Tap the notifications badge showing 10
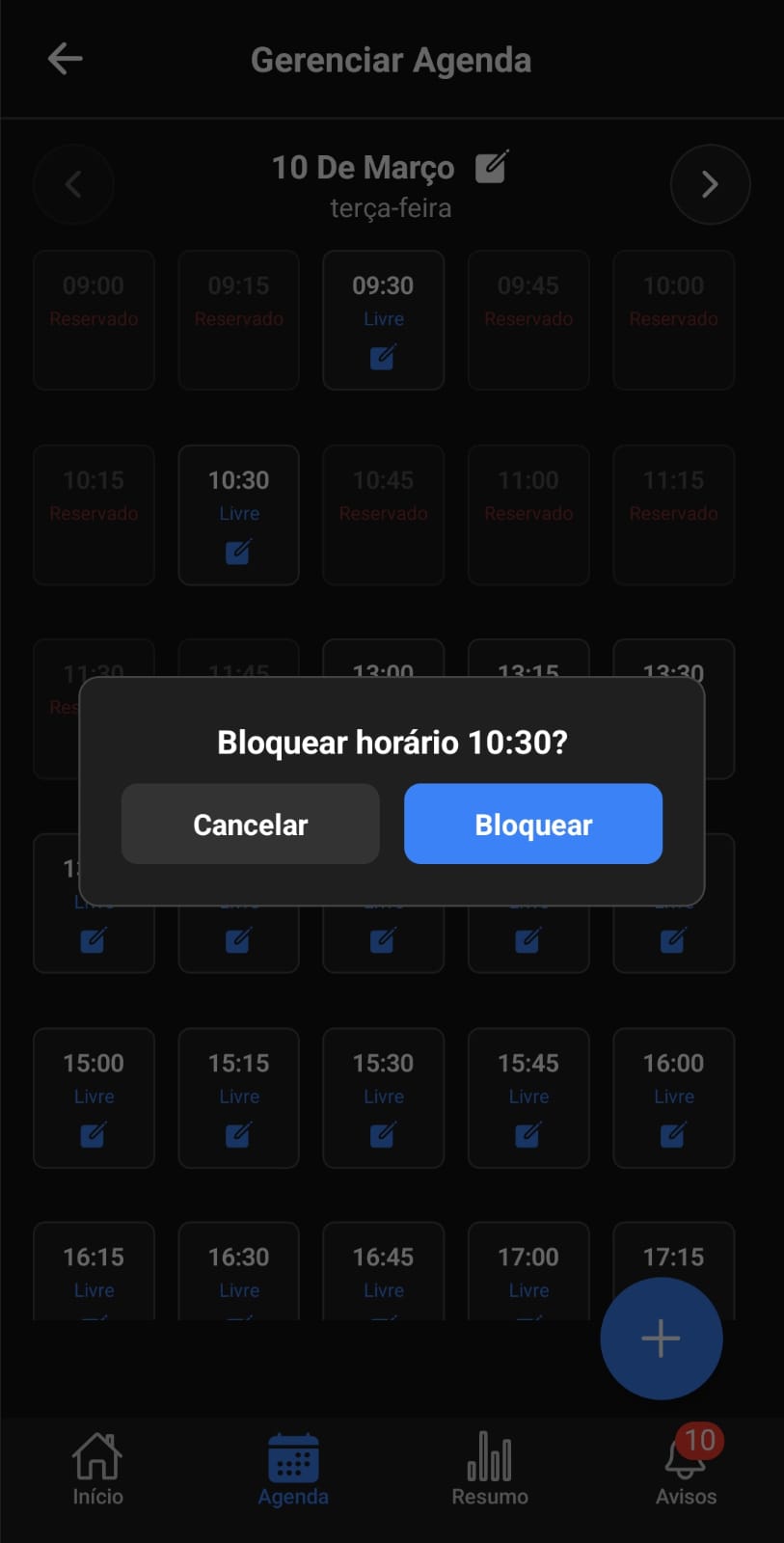The image size is (784, 1543). (701, 1441)
